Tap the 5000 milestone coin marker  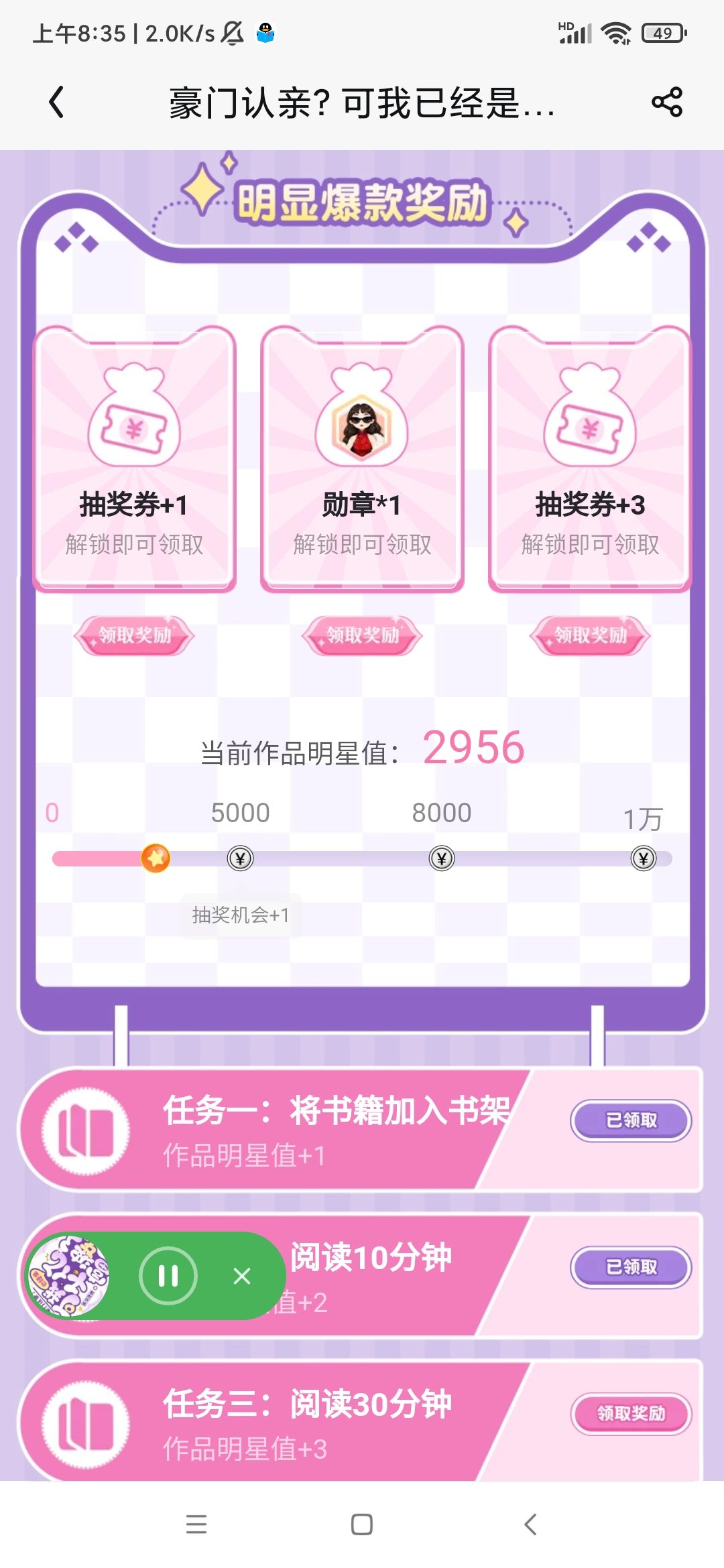240,858
